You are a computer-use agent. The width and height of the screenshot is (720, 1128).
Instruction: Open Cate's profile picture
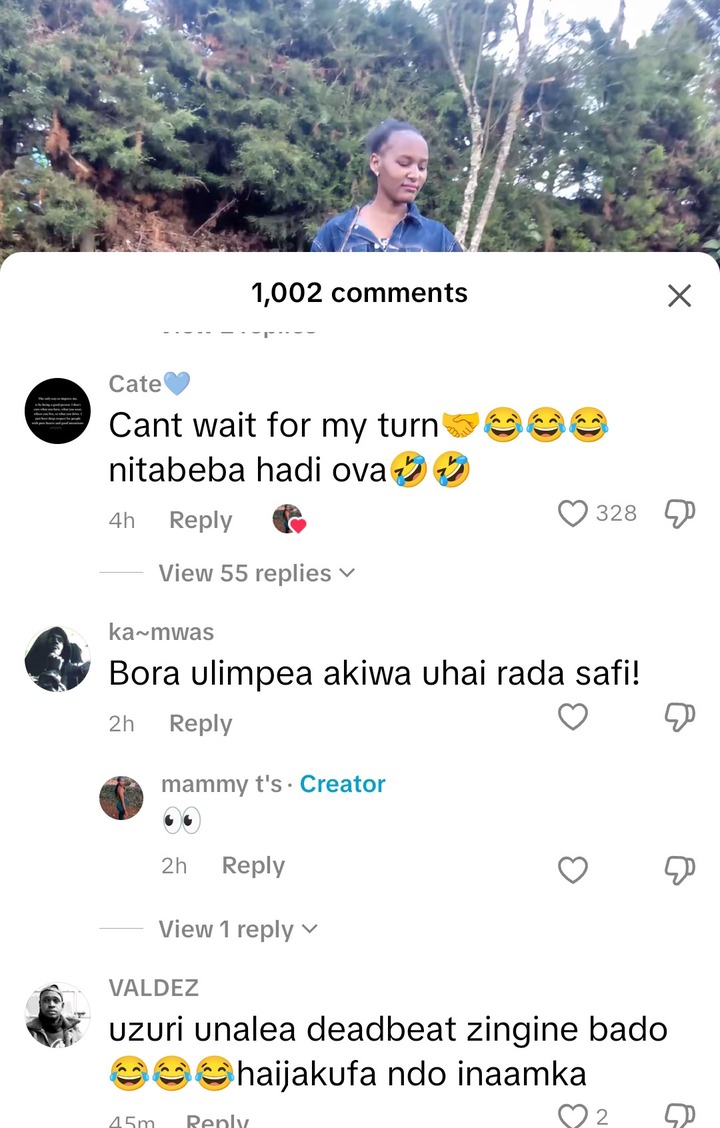point(58,411)
